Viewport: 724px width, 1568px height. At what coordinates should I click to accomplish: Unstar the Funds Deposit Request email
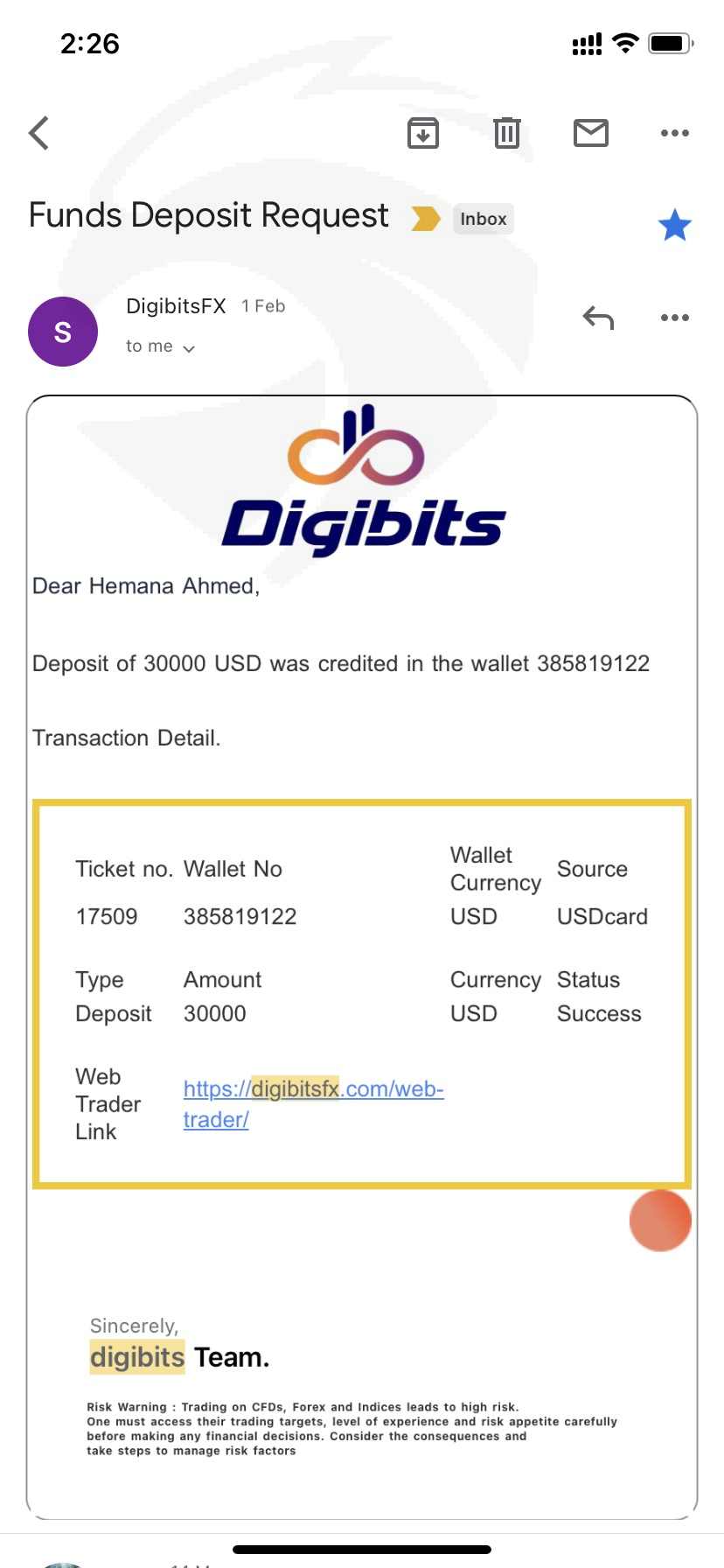[675, 225]
